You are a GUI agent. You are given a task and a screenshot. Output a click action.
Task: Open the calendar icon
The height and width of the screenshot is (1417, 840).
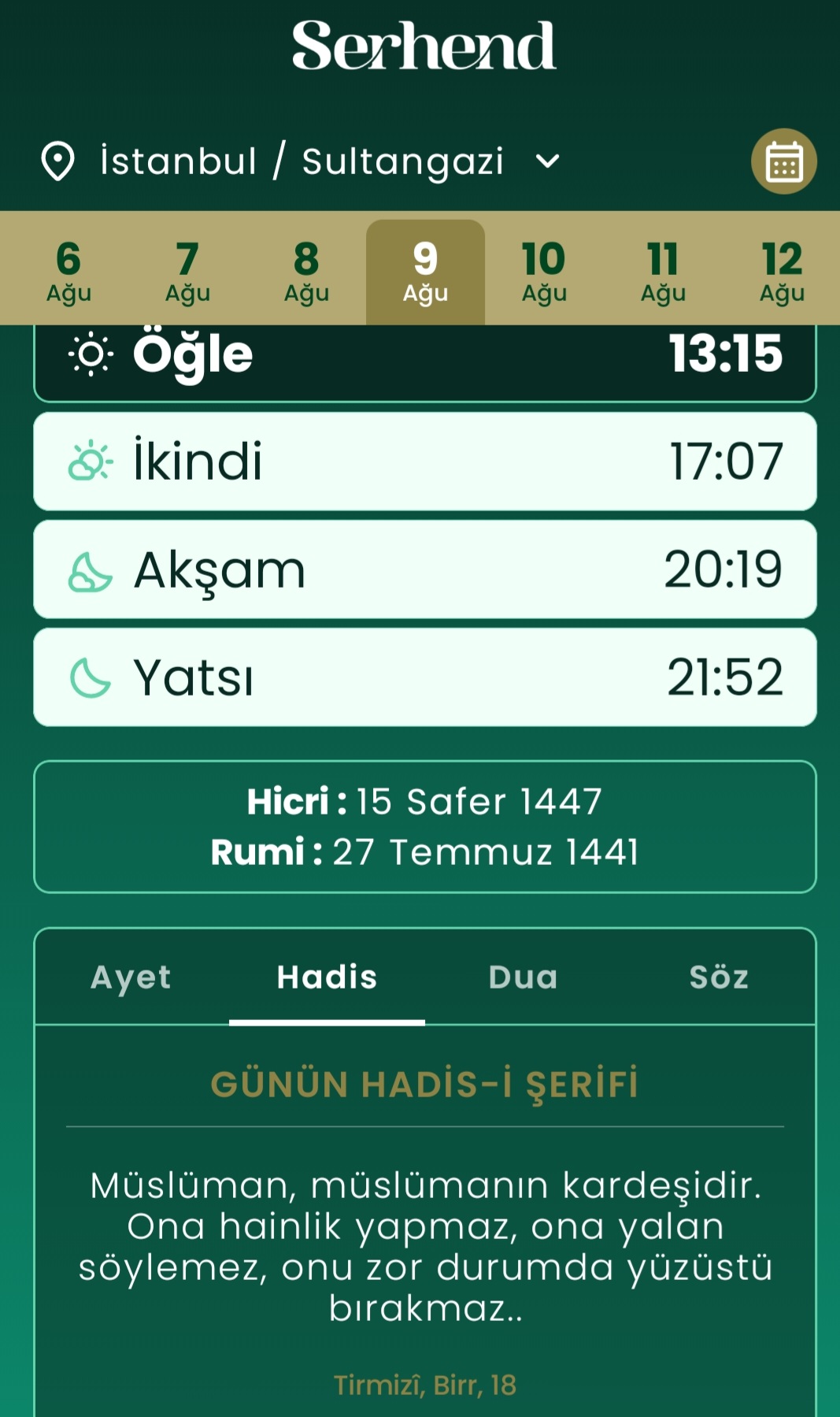point(783,161)
